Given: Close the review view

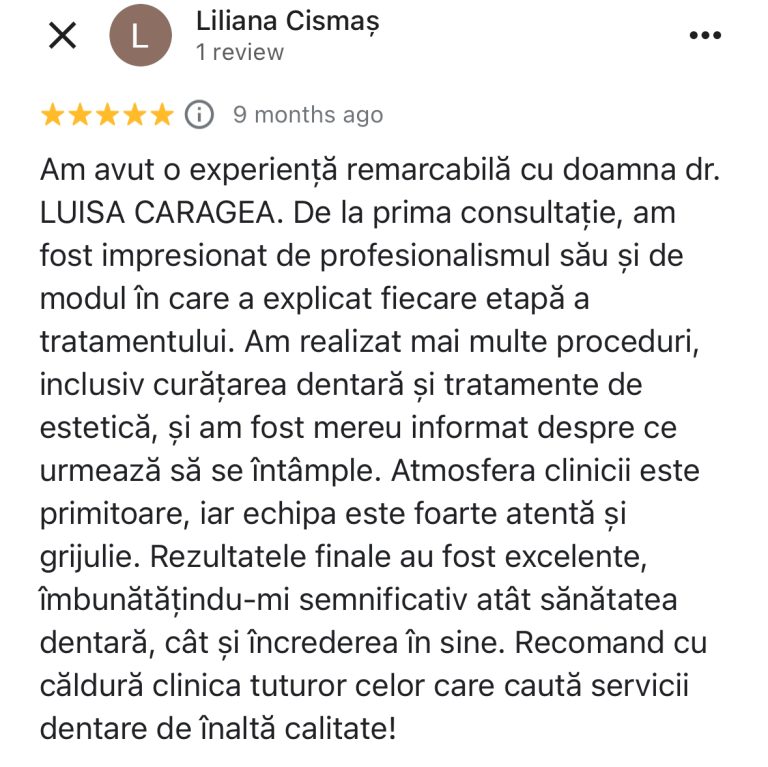Looking at the screenshot, I should click(x=62, y=36).
